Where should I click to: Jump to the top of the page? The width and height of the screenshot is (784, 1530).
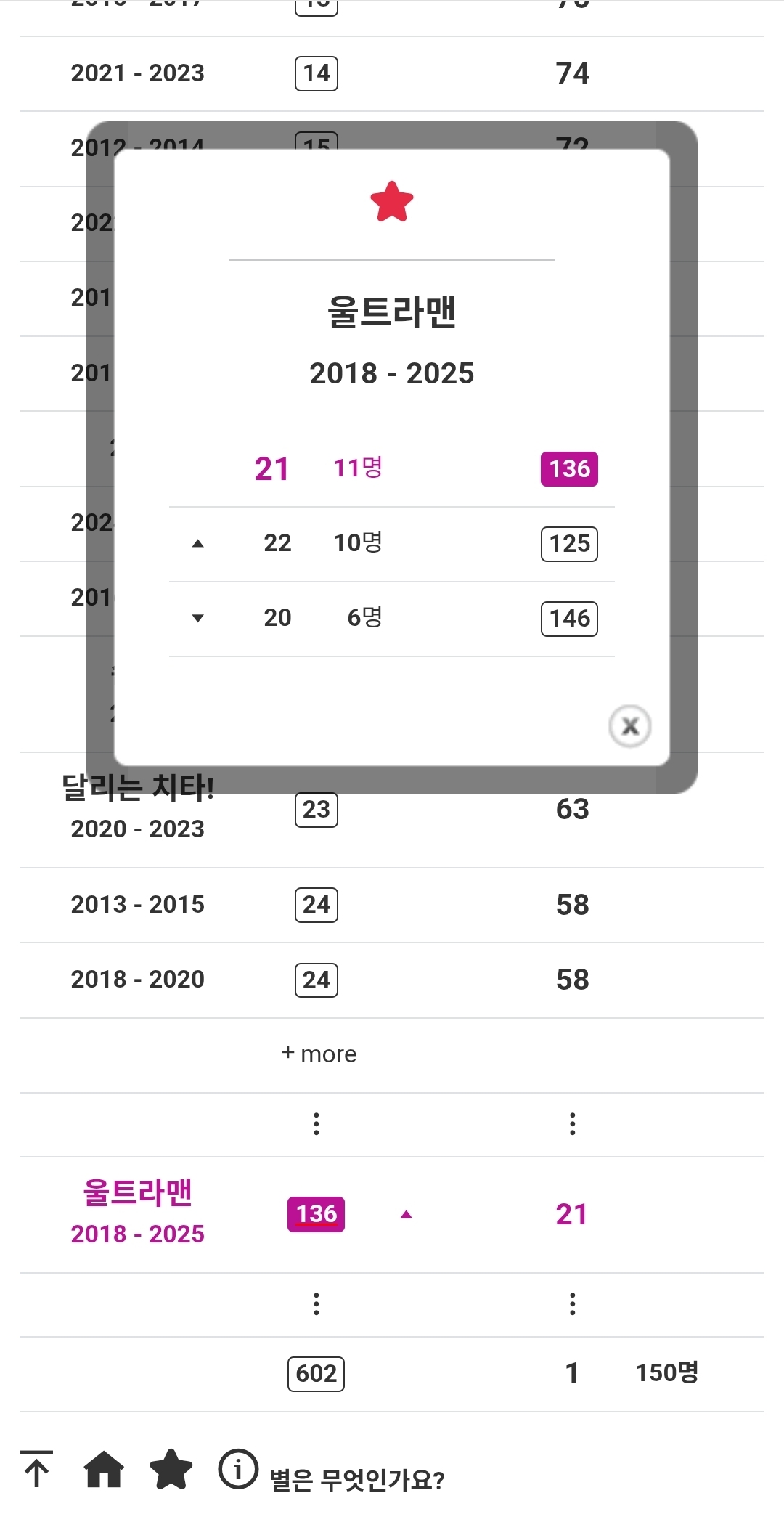tap(36, 1468)
